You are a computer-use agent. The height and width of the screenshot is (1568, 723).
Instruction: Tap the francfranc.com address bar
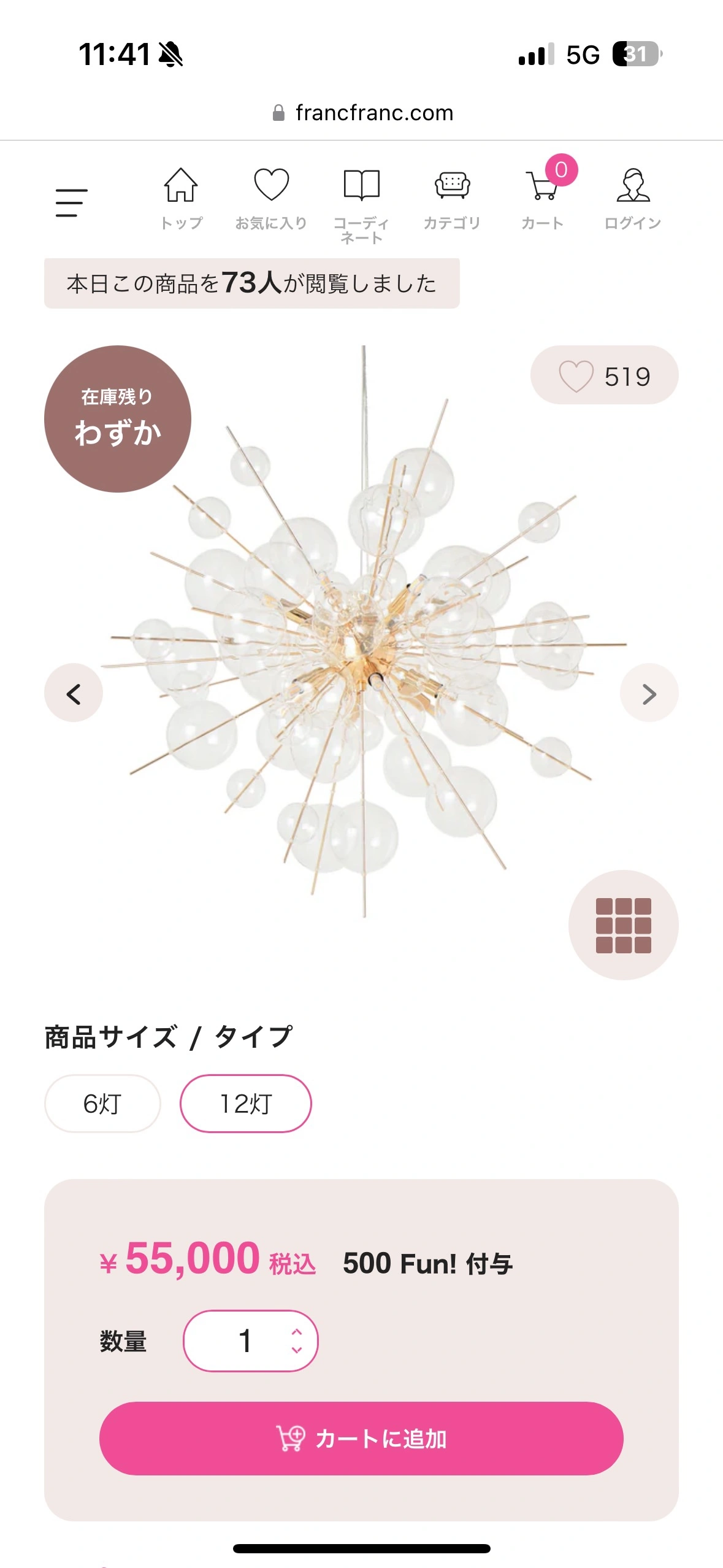tap(362, 113)
